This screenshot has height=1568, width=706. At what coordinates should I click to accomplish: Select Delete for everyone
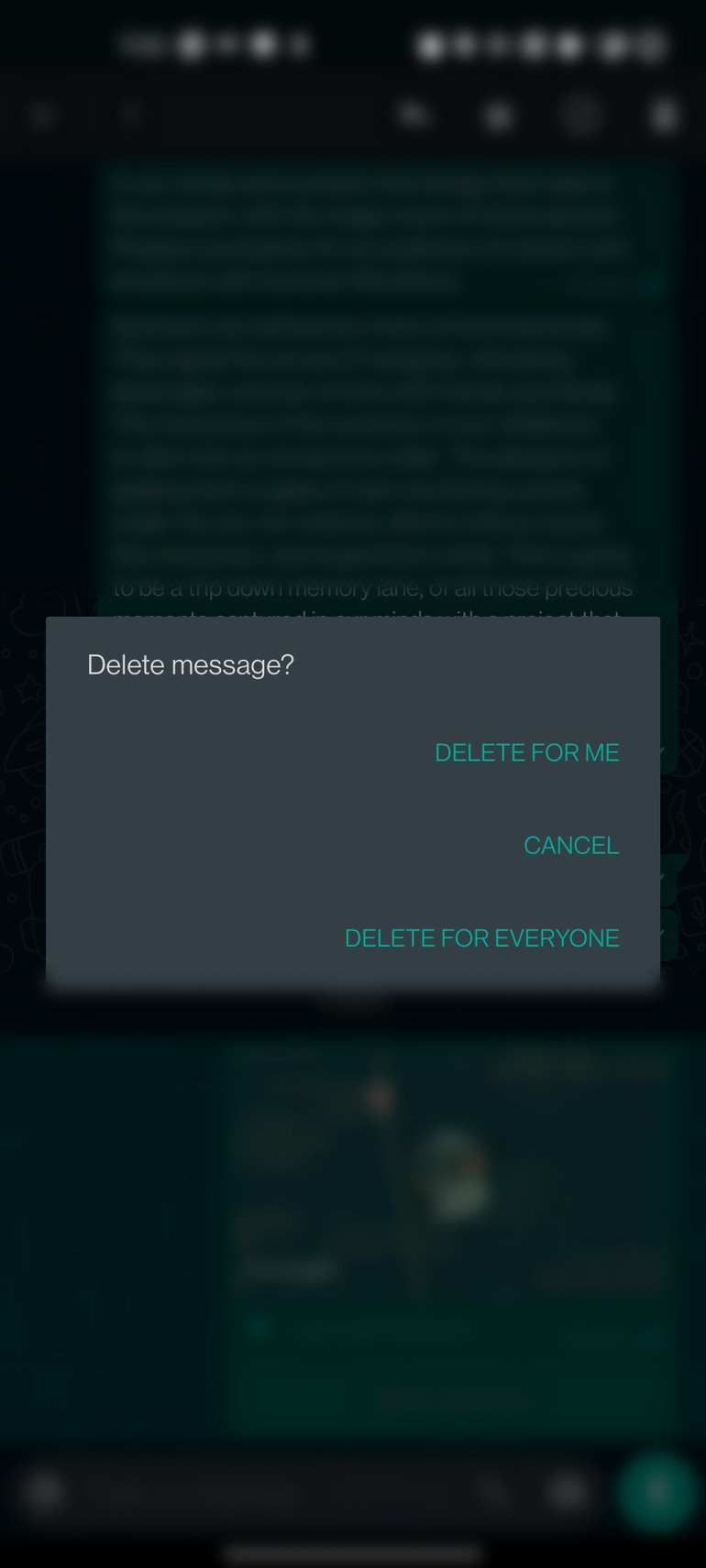tap(482, 938)
